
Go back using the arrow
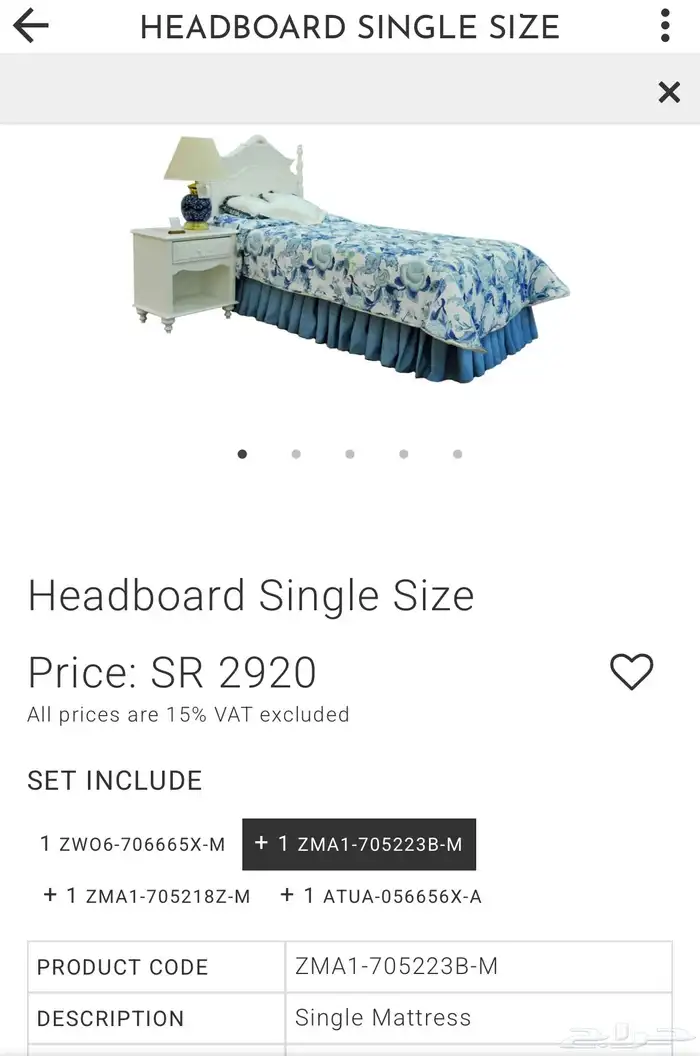click(x=31, y=26)
